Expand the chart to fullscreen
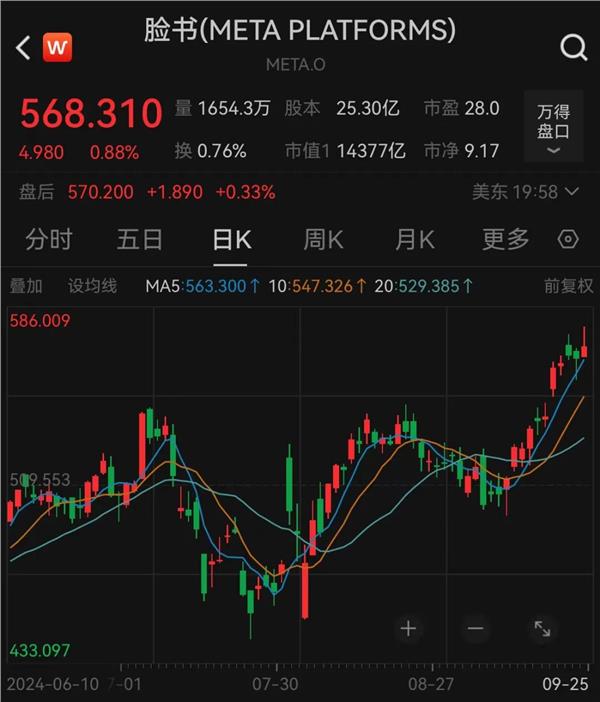 542,629
